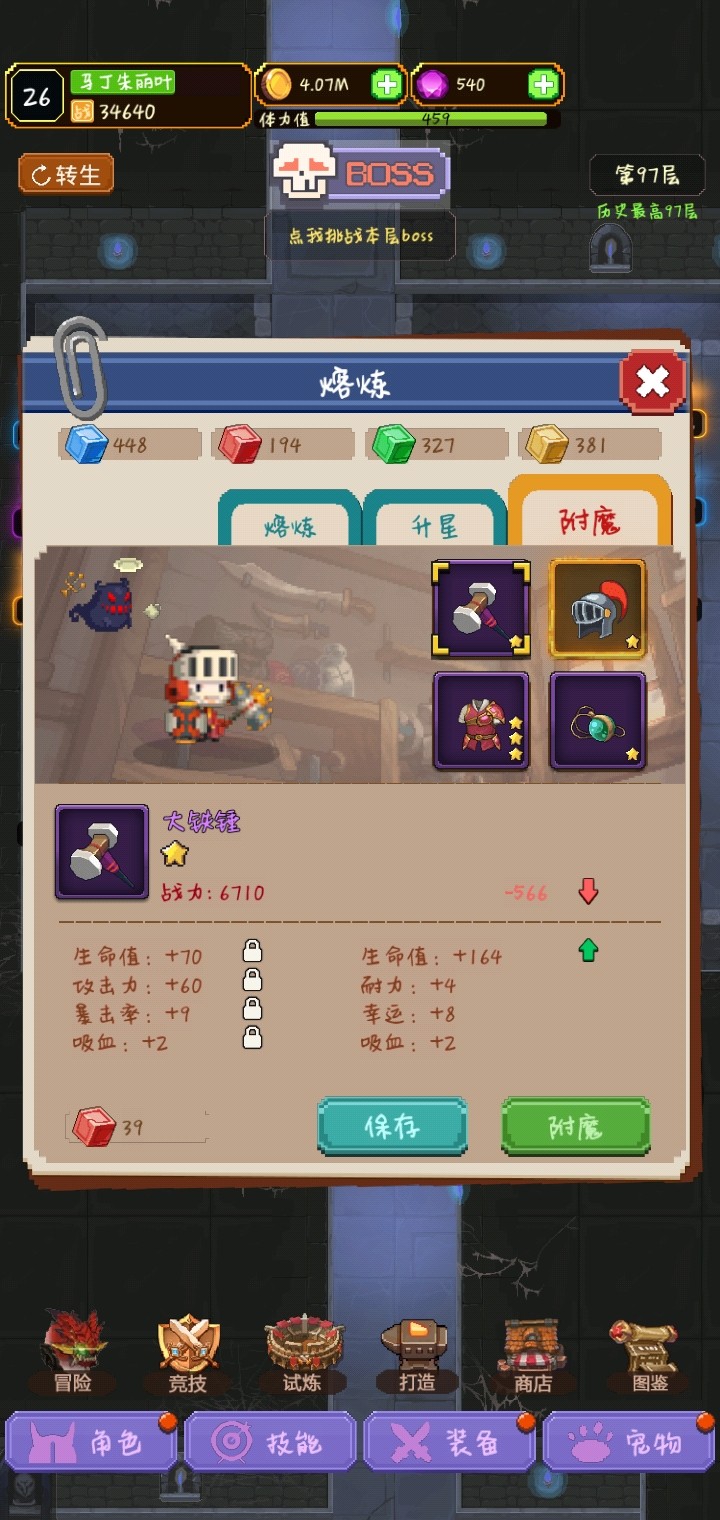Tap the 转生 button

66,174
